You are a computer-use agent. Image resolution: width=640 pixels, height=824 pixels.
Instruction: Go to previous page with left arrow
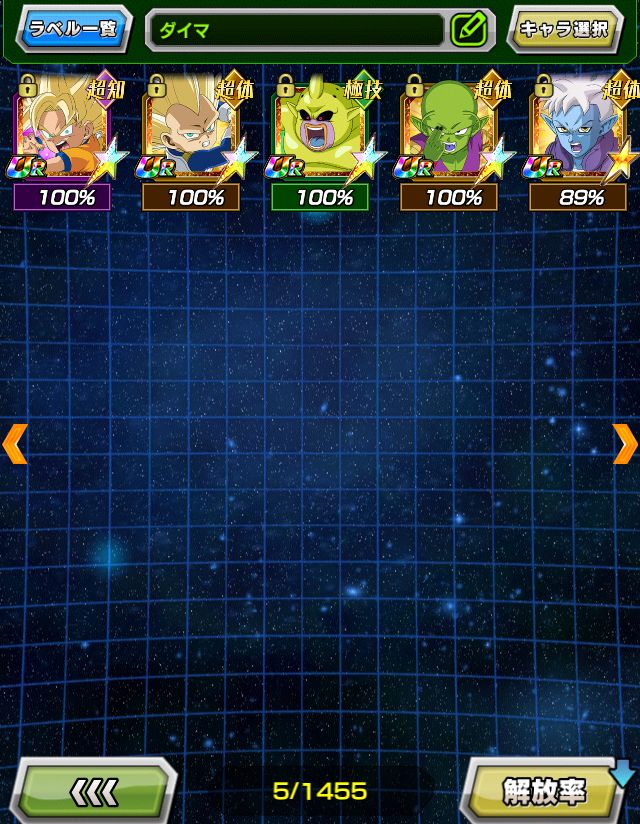(14, 443)
